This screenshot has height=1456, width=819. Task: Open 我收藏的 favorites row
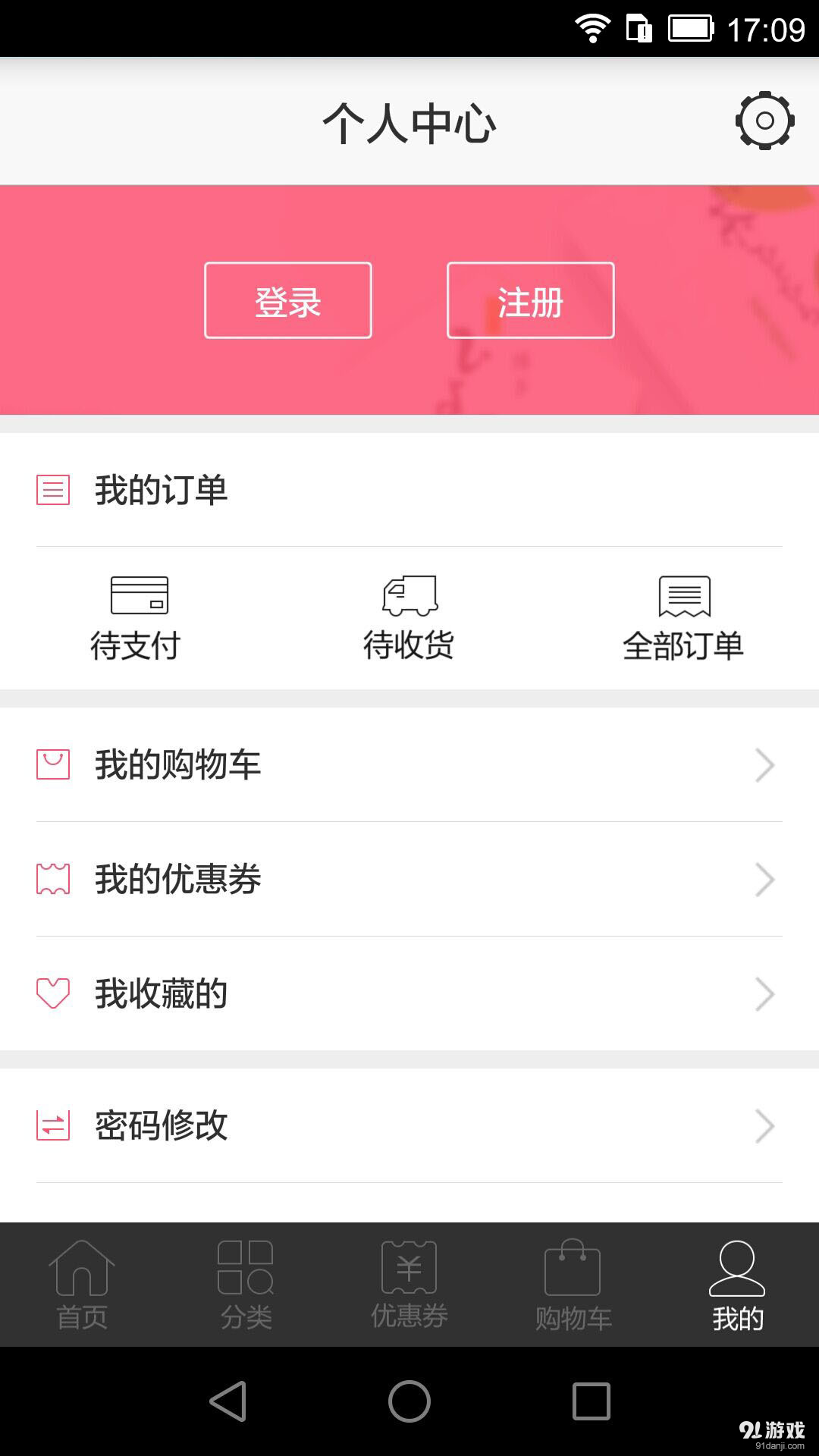pyautogui.click(x=161, y=993)
